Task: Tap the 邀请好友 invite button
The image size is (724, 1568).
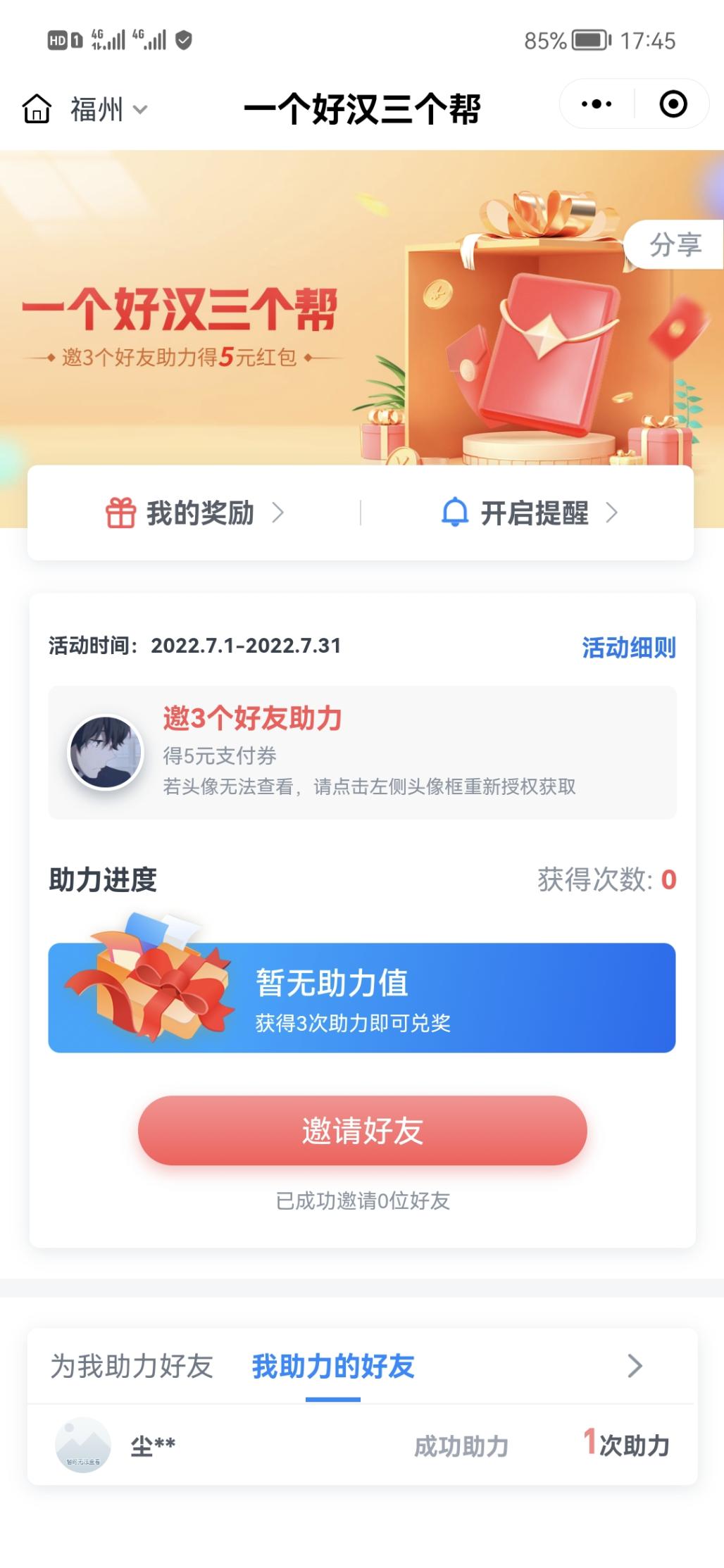Action: point(362,1130)
